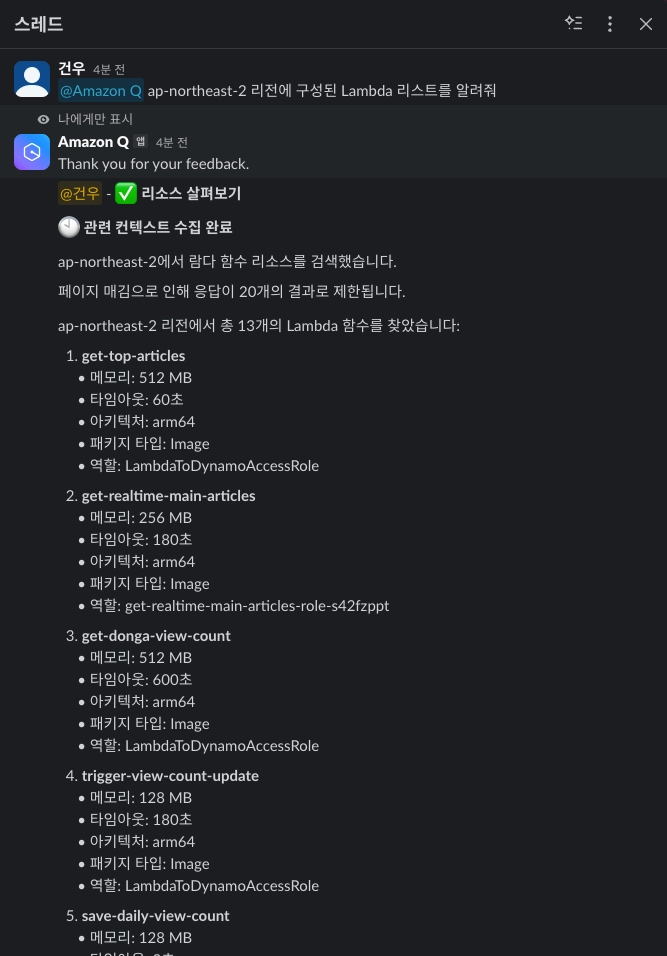Open 건우's sender name
667x956 pixels.
click(71, 68)
